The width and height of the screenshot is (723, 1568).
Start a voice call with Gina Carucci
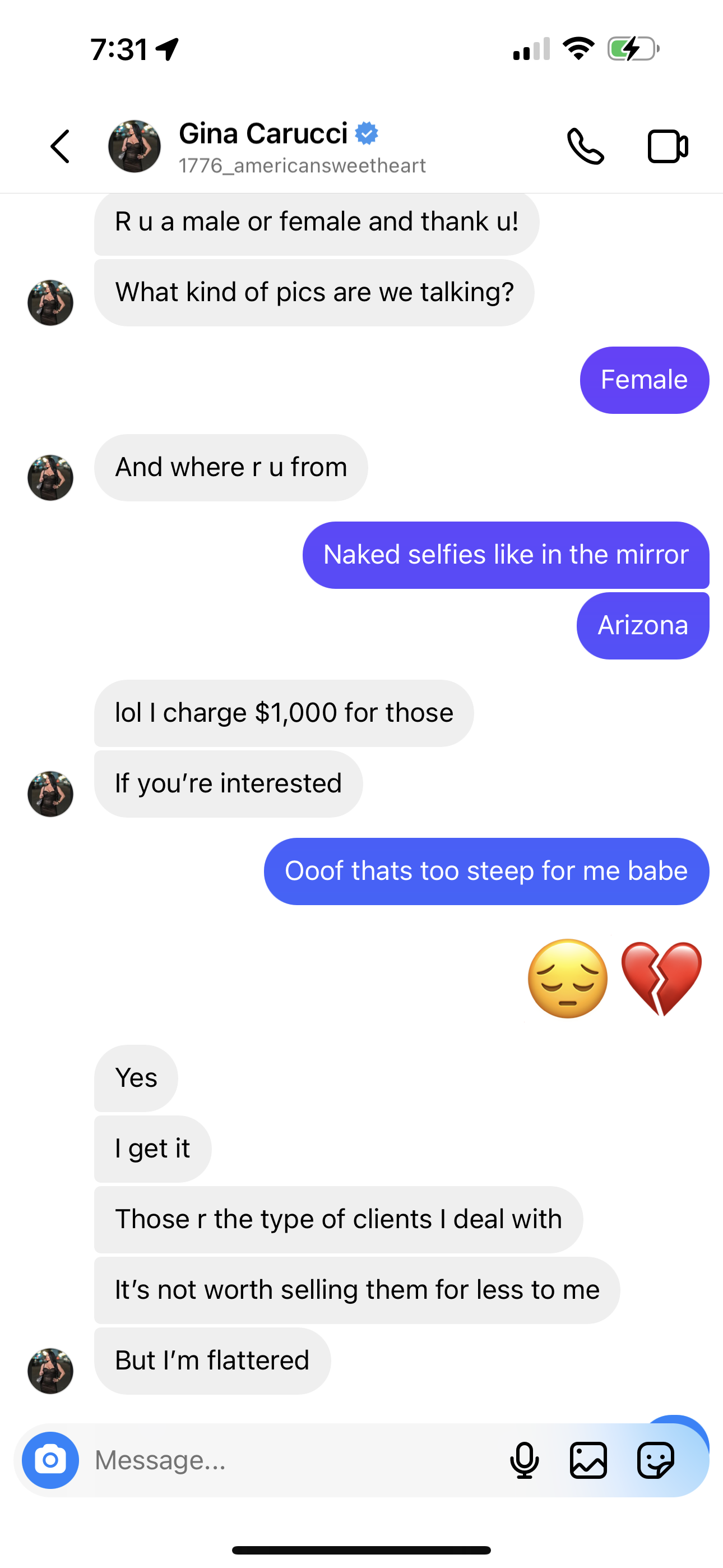click(x=586, y=147)
